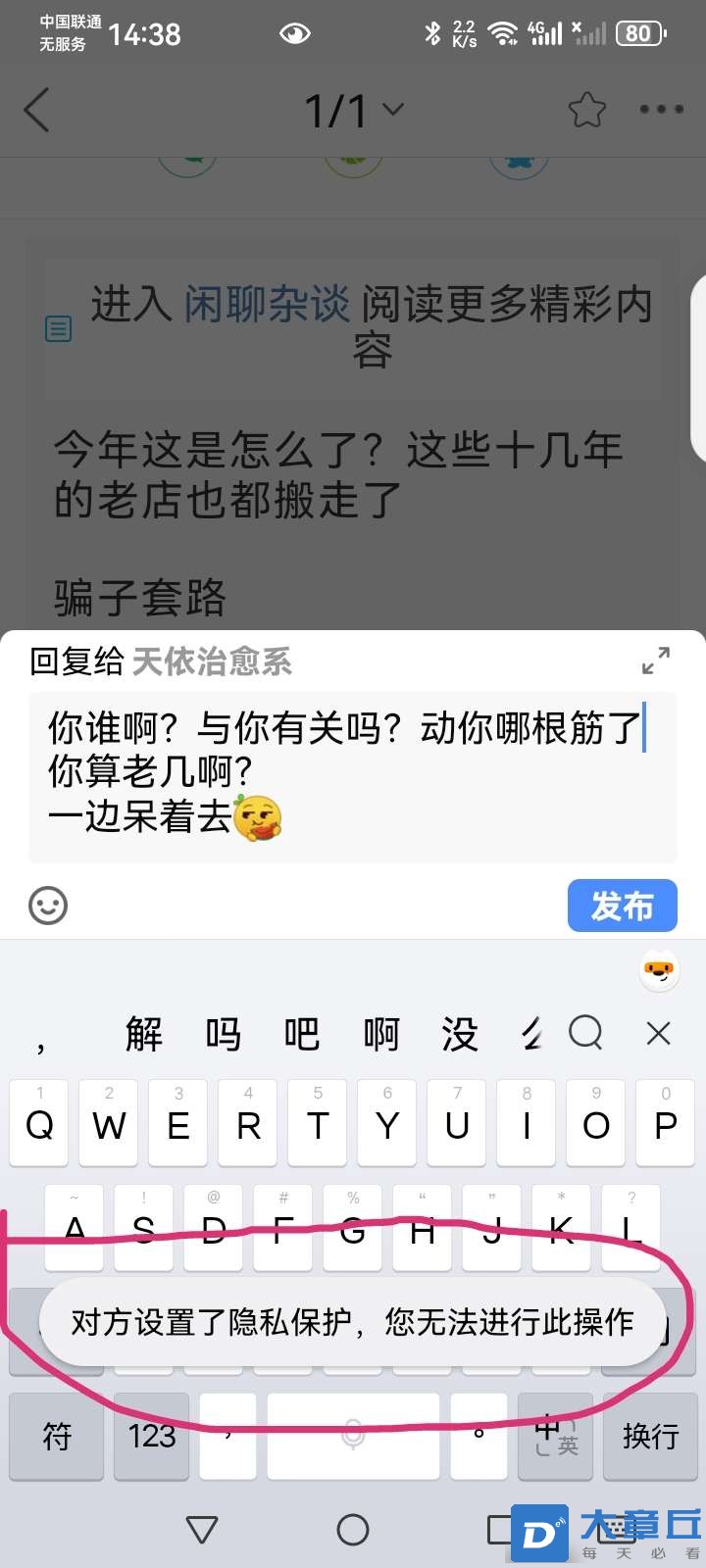This screenshot has width=706, height=1568.
Task: Go back using the top-left arrow
Action: click(37, 110)
